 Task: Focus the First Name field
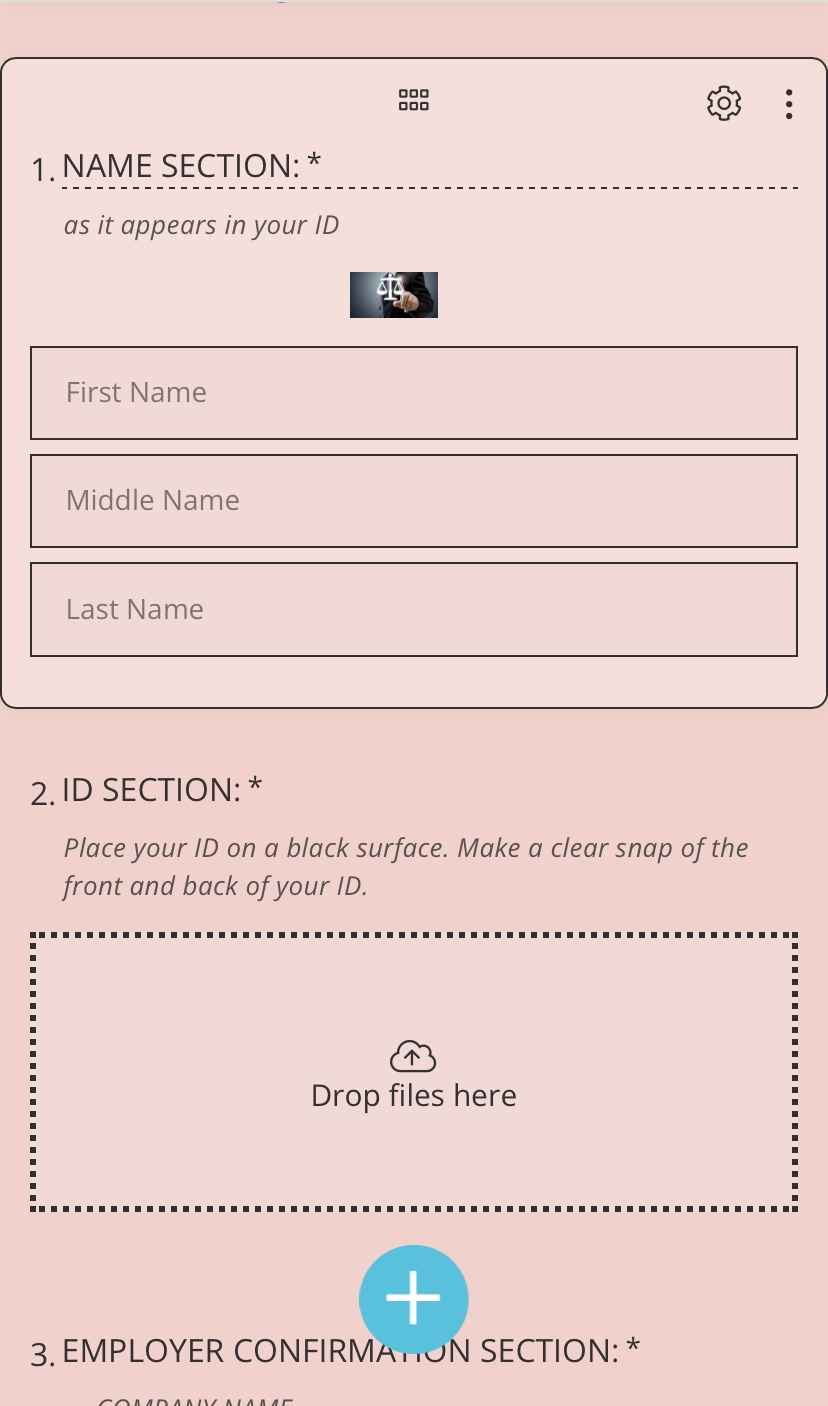[x=413, y=392]
